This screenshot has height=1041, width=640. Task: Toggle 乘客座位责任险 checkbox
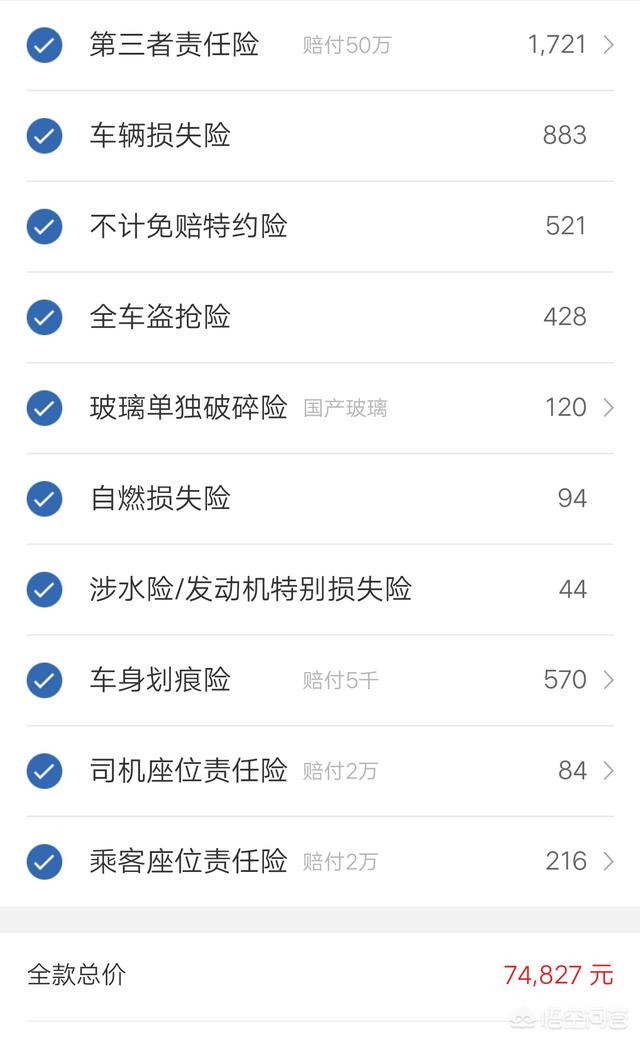(44, 861)
